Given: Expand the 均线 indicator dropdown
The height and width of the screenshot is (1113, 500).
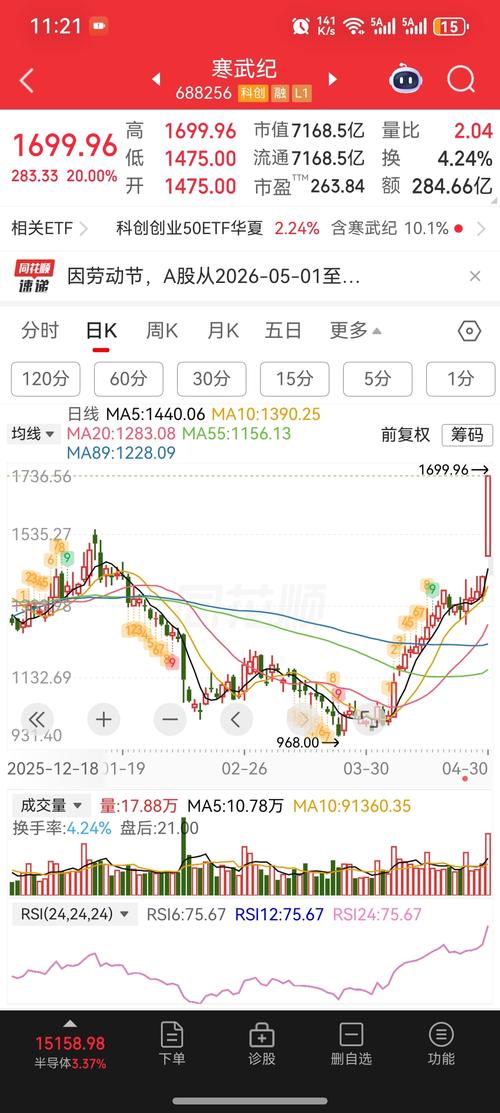Looking at the screenshot, I should click(33, 434).
